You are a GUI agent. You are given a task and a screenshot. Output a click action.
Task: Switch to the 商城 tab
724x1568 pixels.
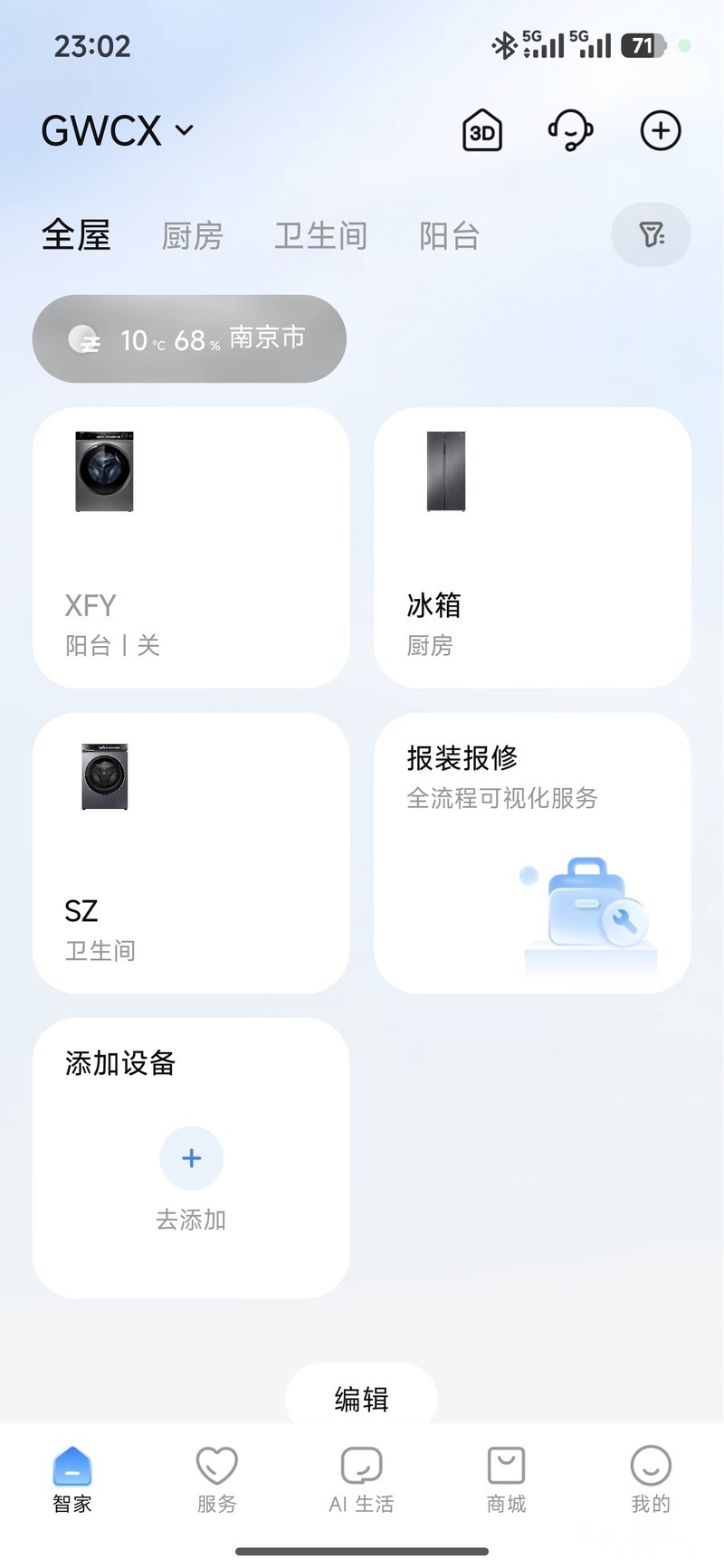506,1479
